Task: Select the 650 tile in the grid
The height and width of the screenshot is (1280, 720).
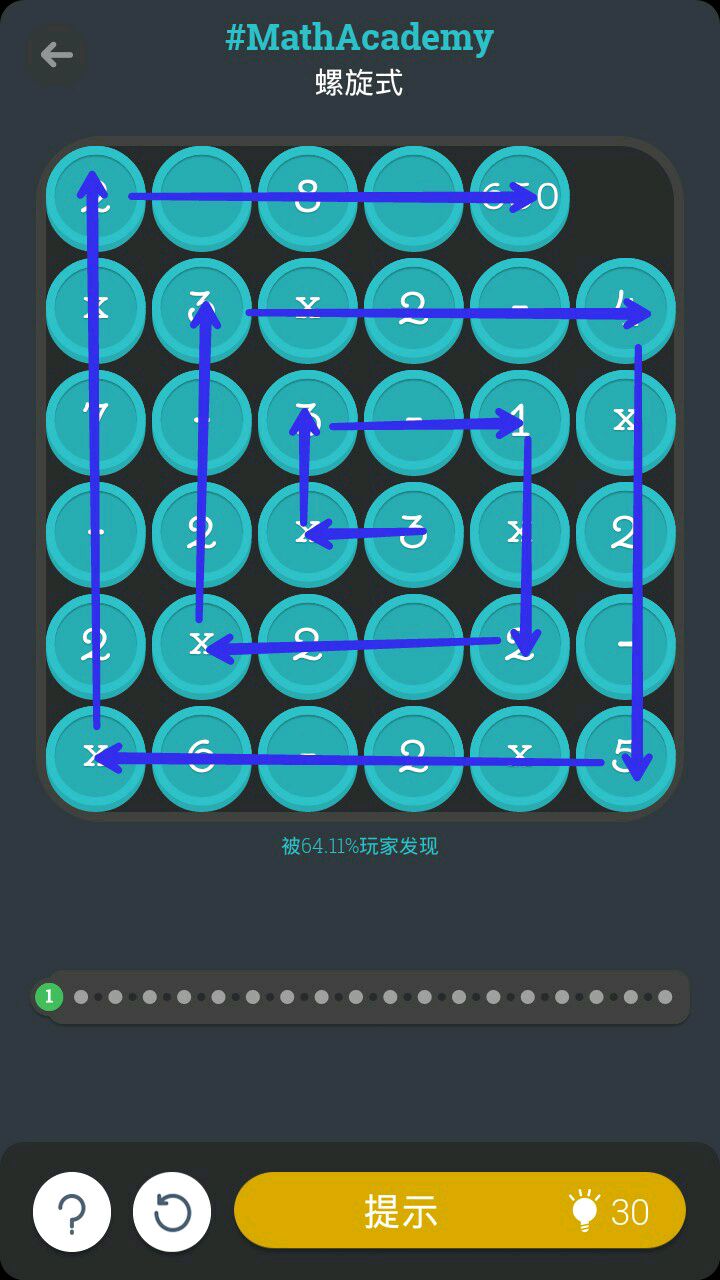Action: [x=520, y=197]
